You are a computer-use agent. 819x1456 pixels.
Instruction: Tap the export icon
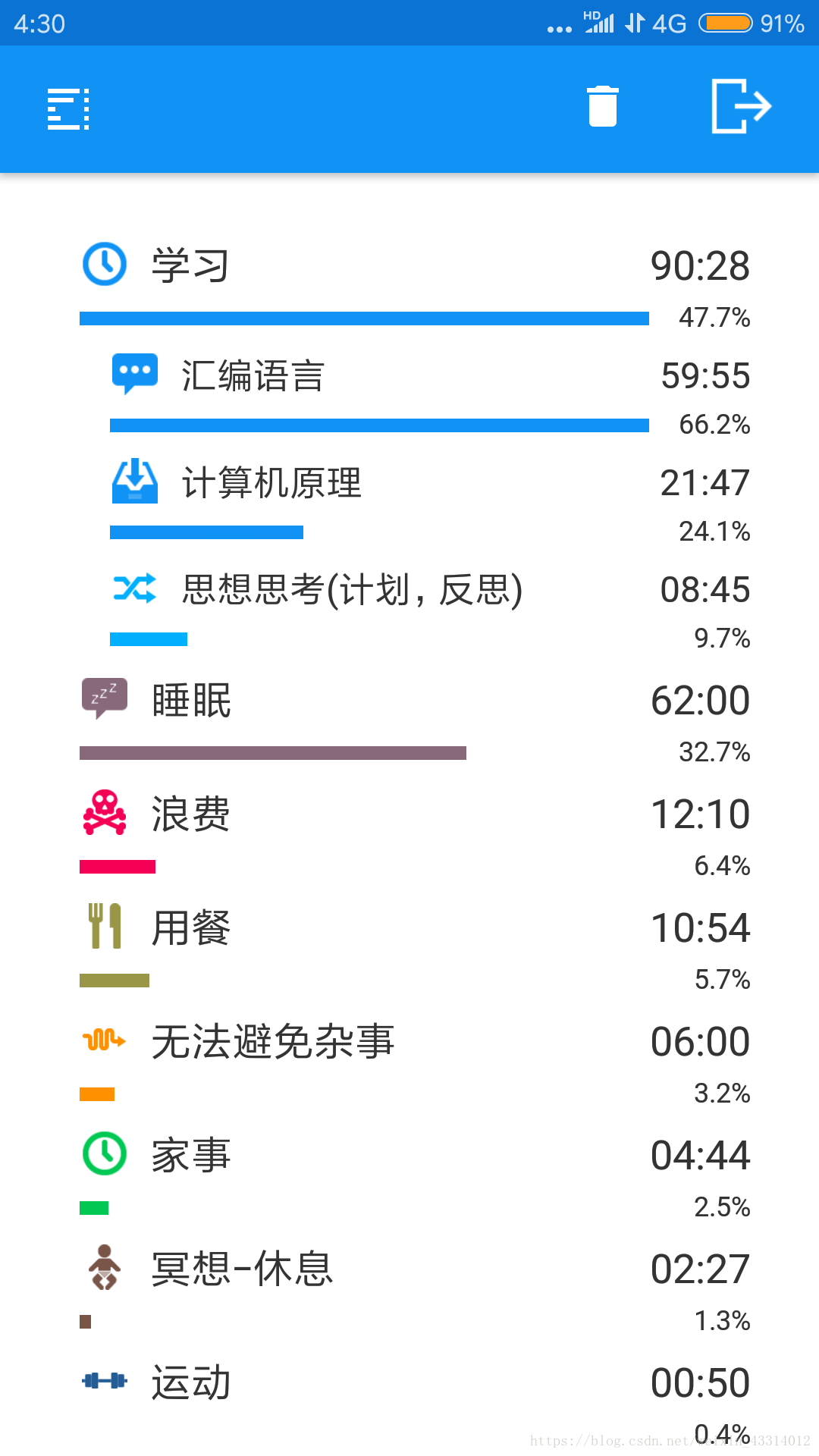pos(741,106)
